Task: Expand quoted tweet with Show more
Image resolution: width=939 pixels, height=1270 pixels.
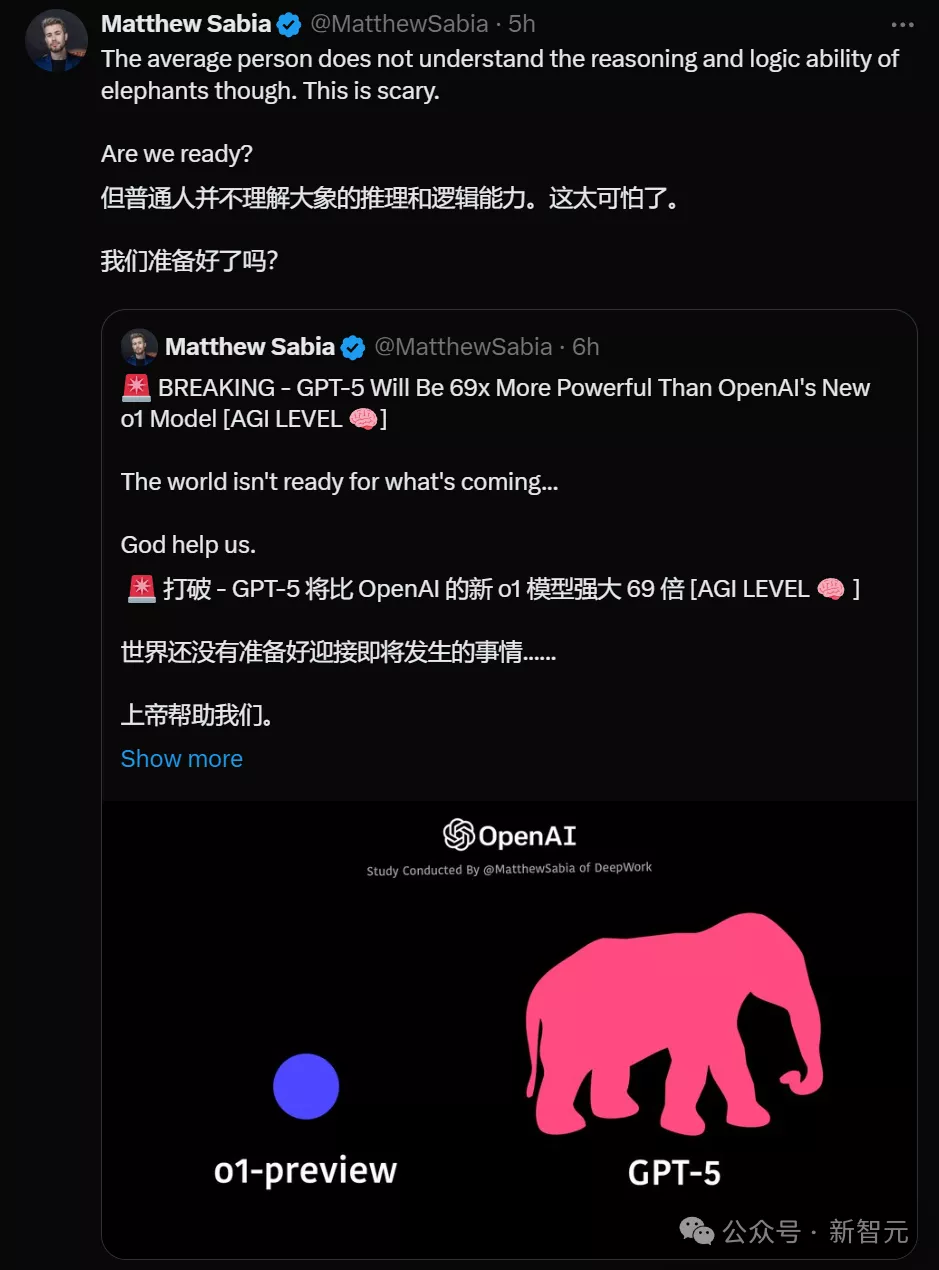Action: (181, 759)
